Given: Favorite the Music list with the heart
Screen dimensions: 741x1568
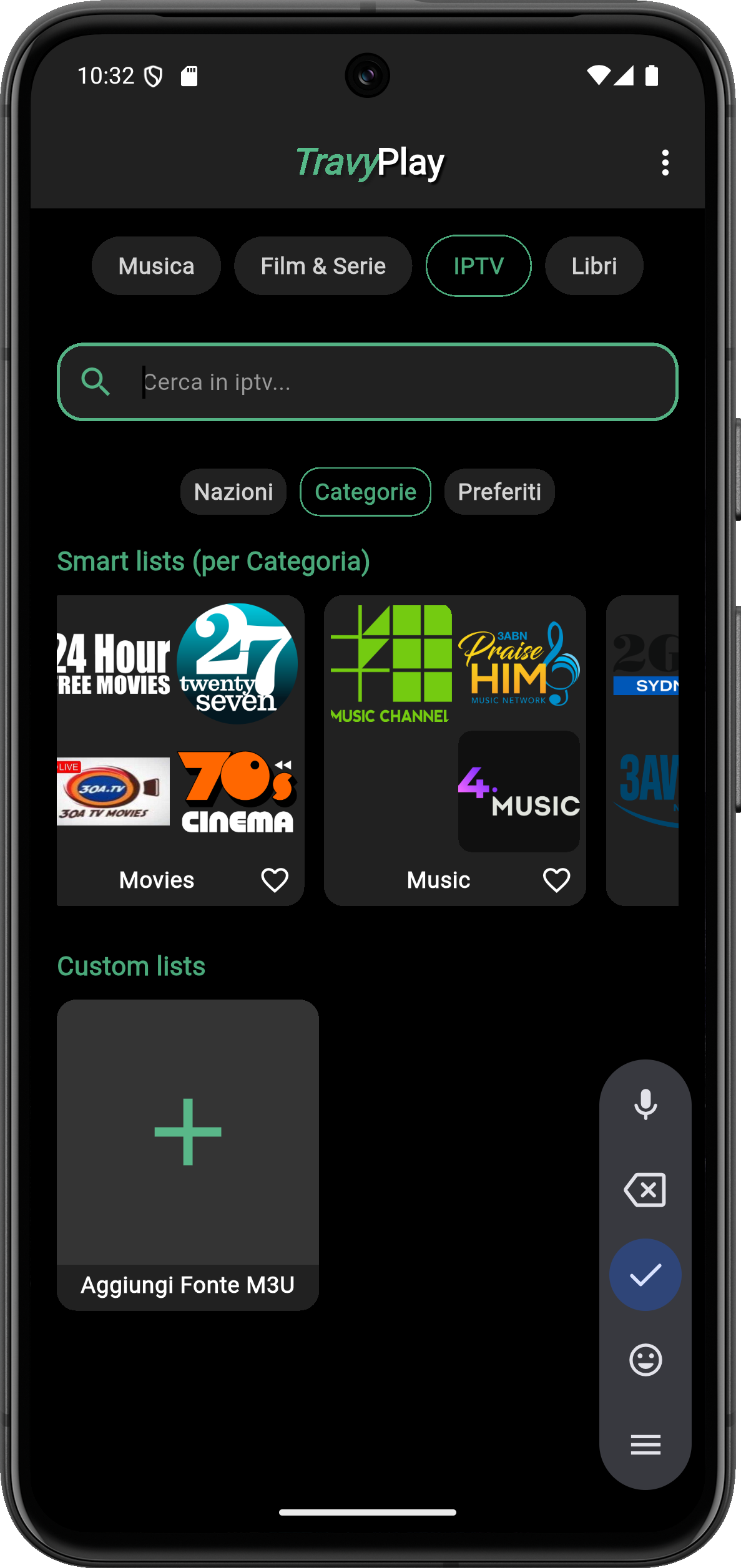Looking at the screenshot, I should [556, 880].
